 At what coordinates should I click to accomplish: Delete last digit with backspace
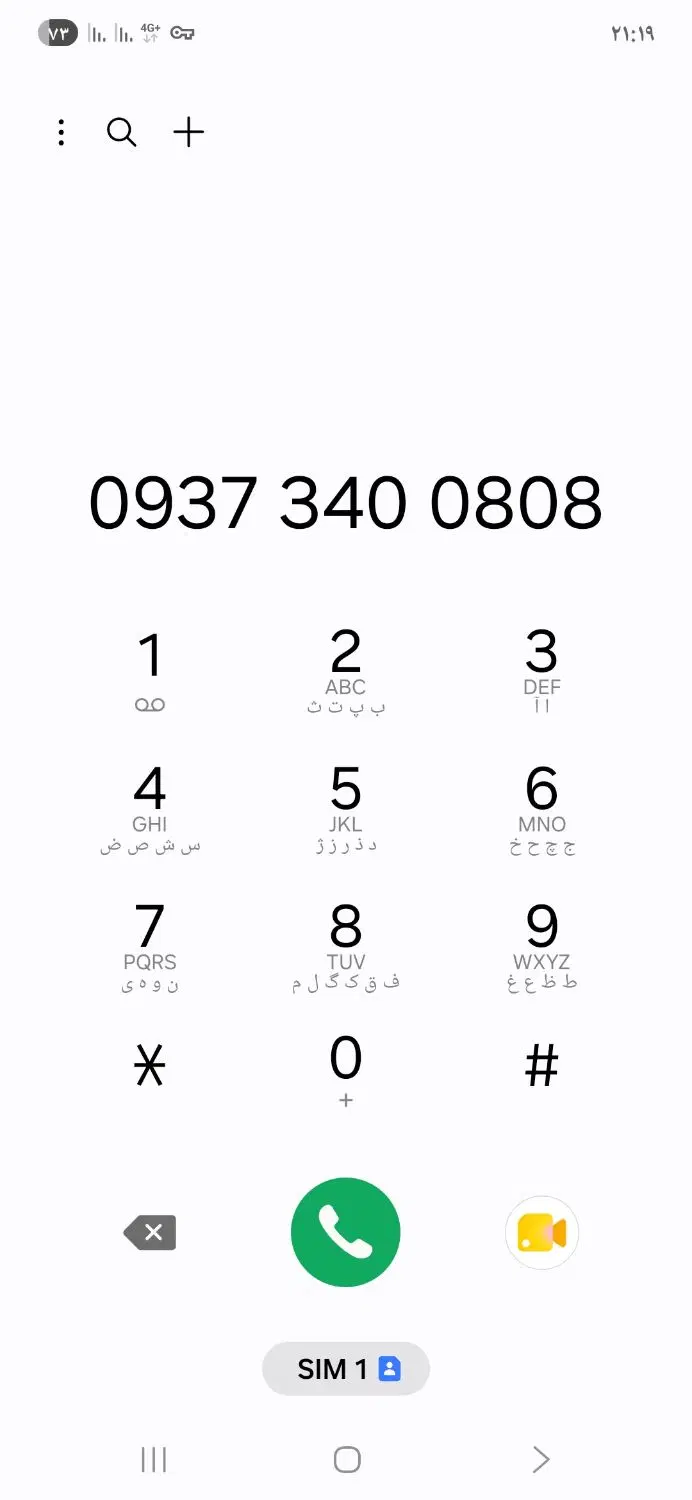[150, 1233]
